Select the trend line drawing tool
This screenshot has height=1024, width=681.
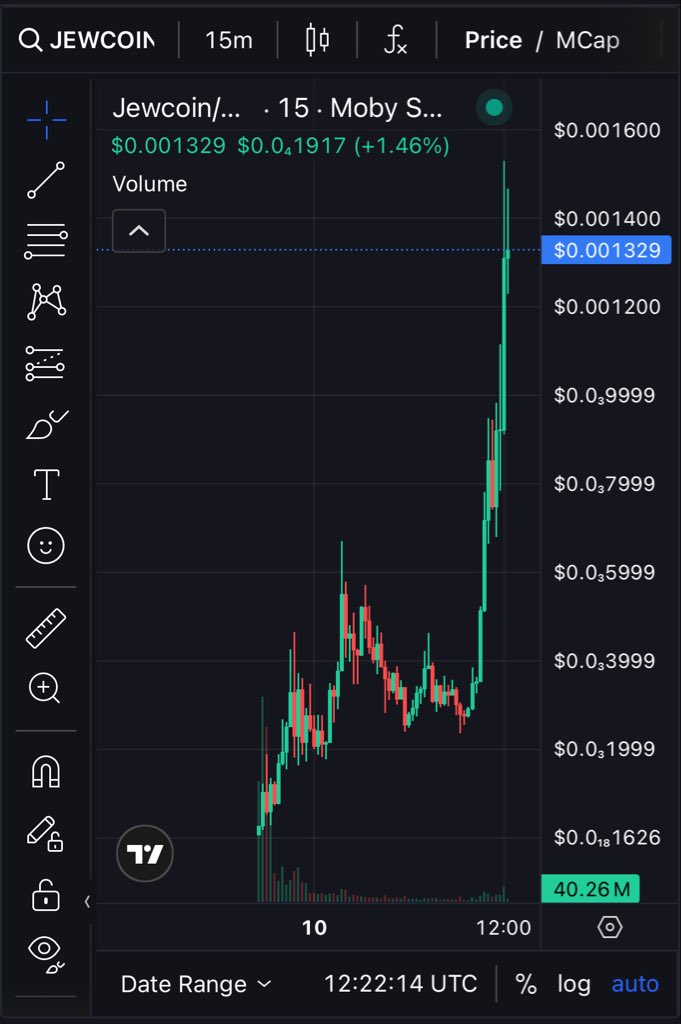tap(46, 179)
